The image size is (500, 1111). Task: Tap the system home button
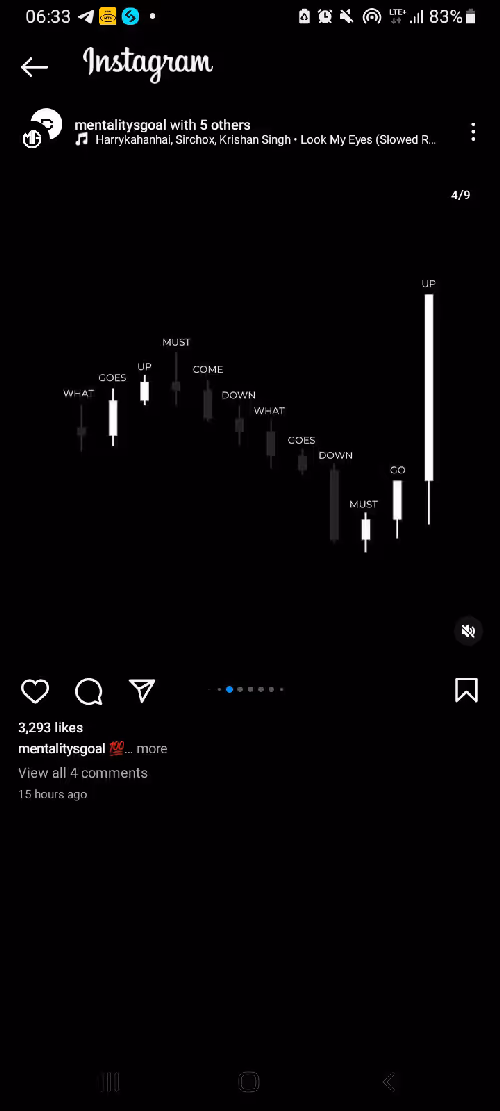[x=249, y=1081]
